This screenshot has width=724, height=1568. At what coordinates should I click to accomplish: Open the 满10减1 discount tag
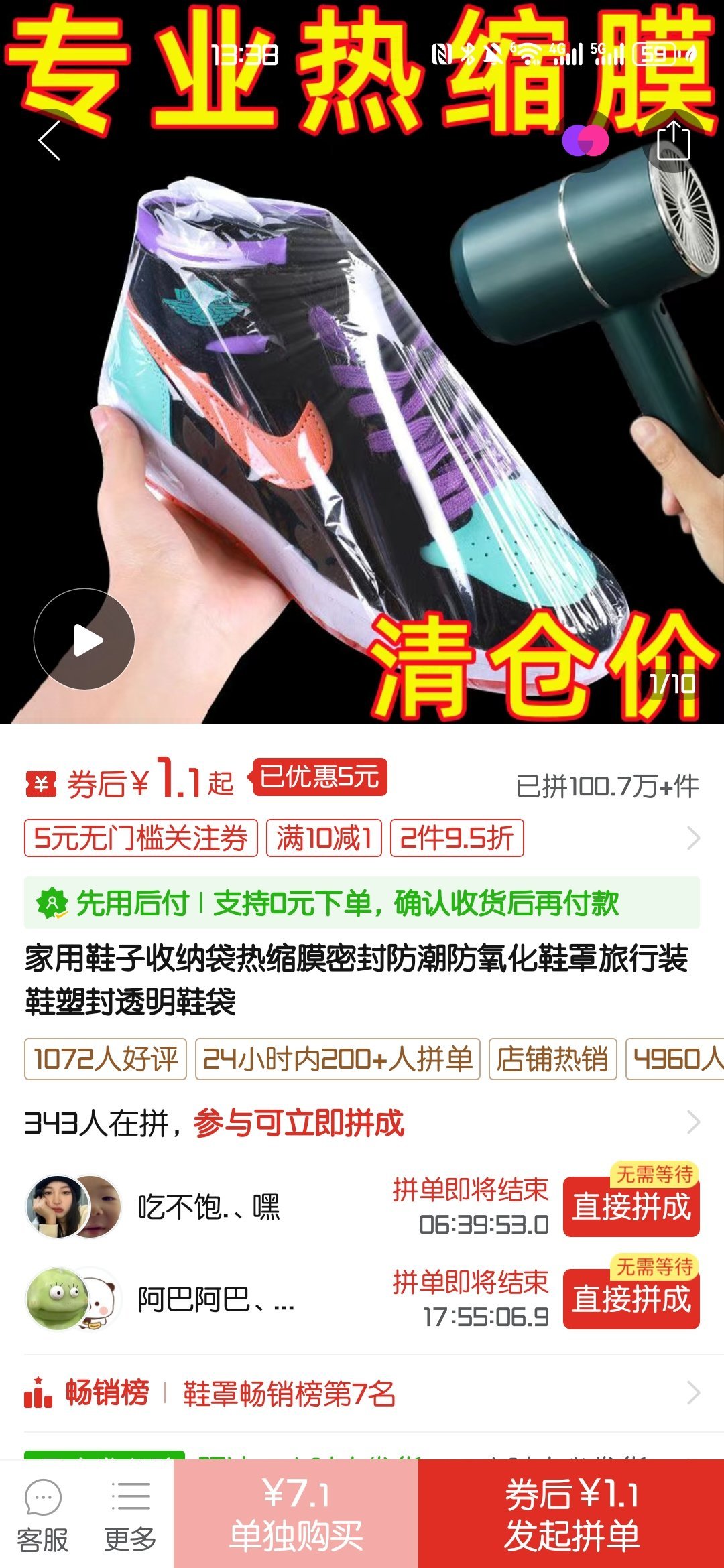(324, 838)
